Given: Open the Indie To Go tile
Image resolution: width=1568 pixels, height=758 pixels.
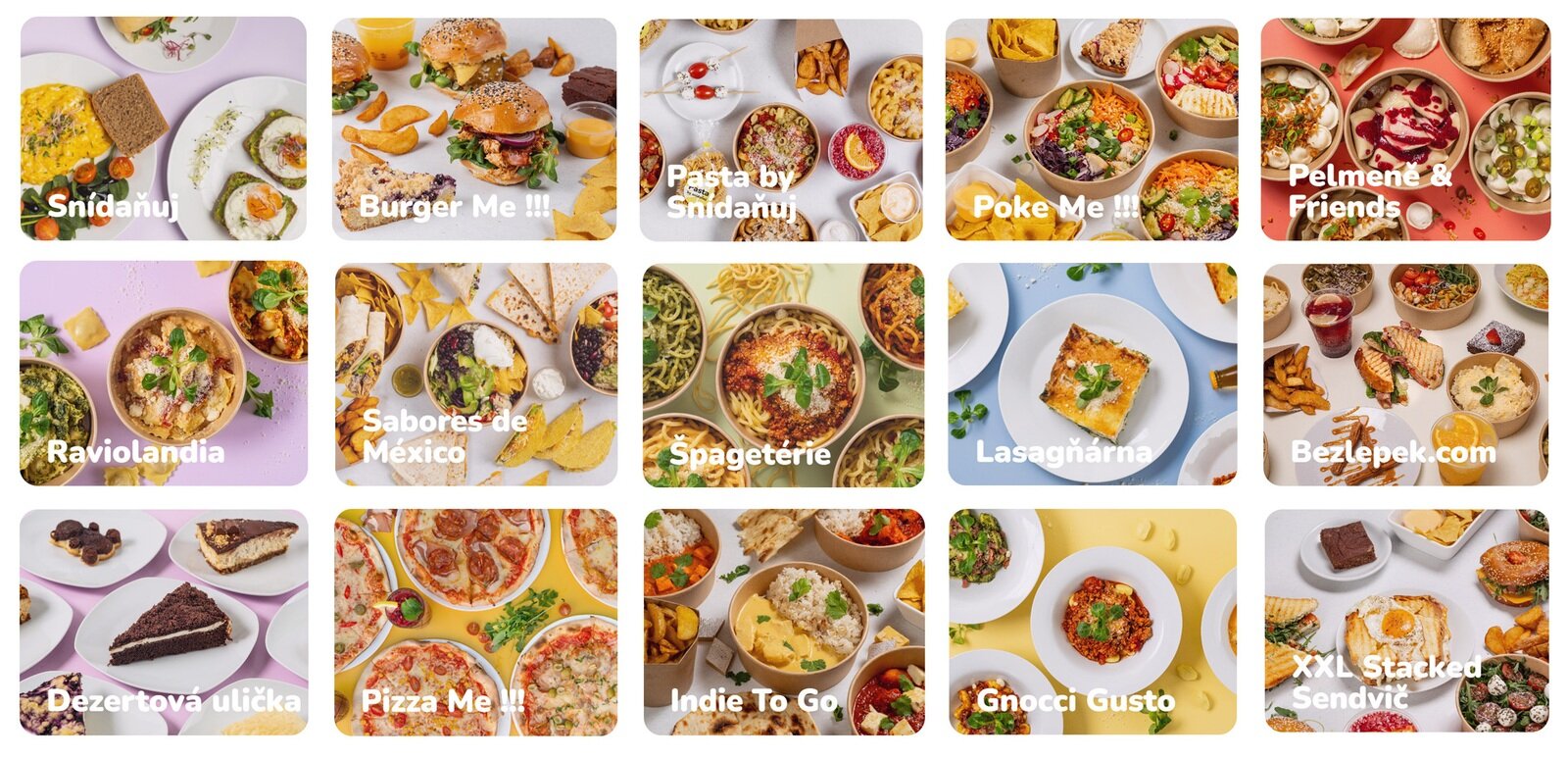Looking at the screenshot, I should 784,622.
